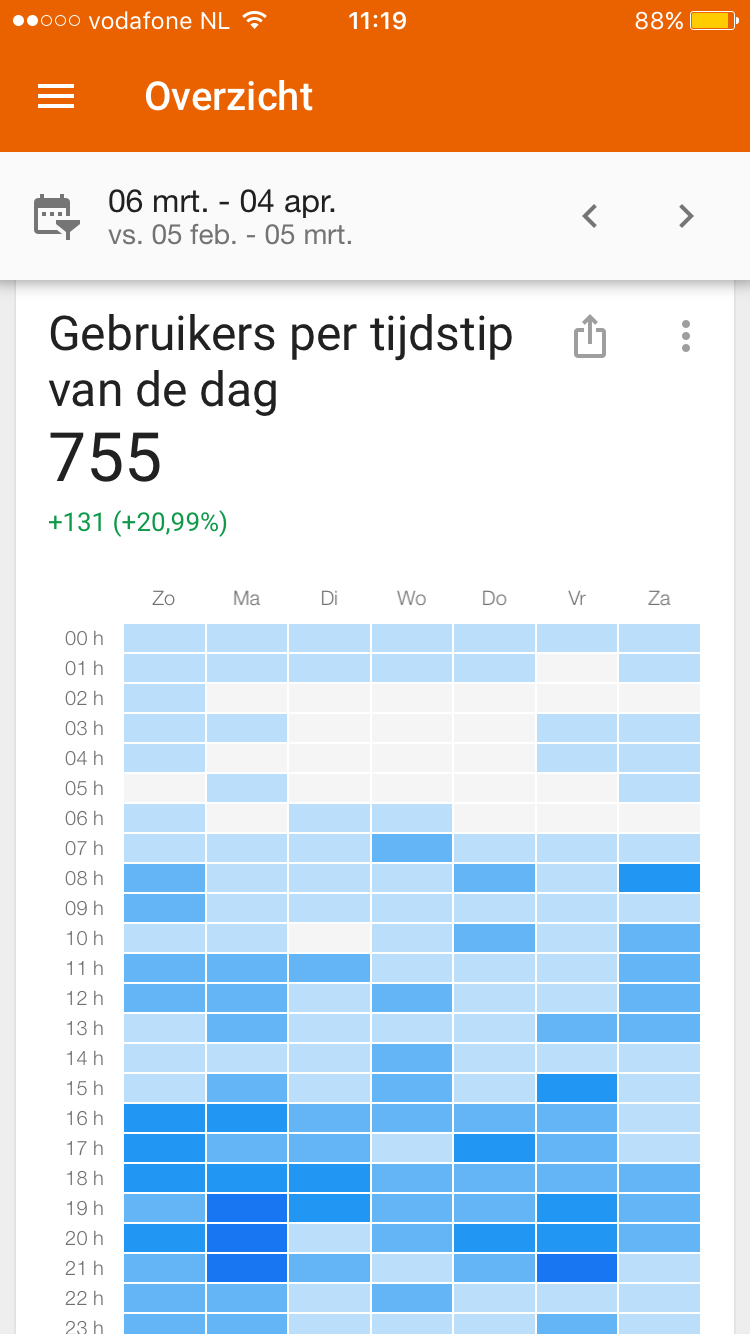Open the hamburger navigation menu
This screenshot has width=750, height=1334.
point(56,96)
